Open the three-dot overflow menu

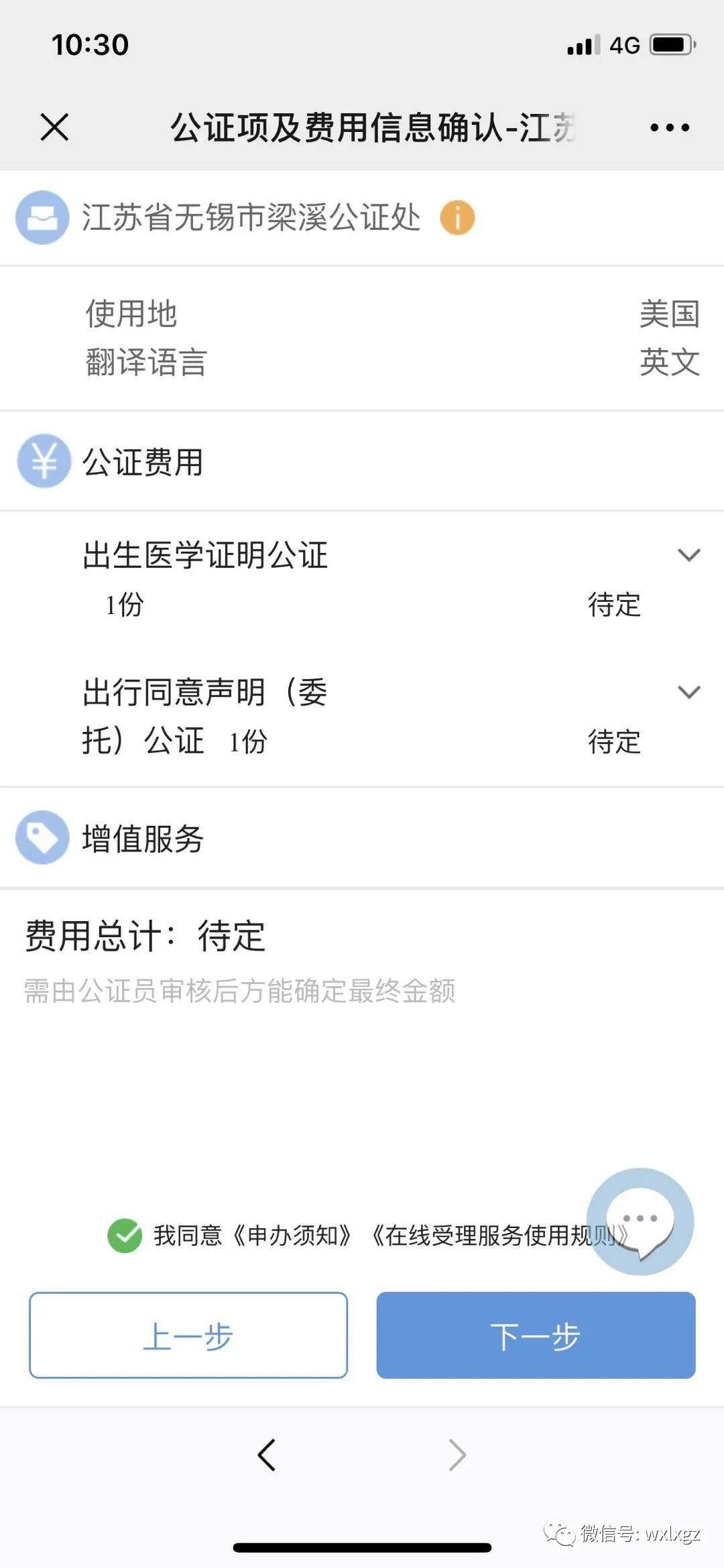[669, 127]
